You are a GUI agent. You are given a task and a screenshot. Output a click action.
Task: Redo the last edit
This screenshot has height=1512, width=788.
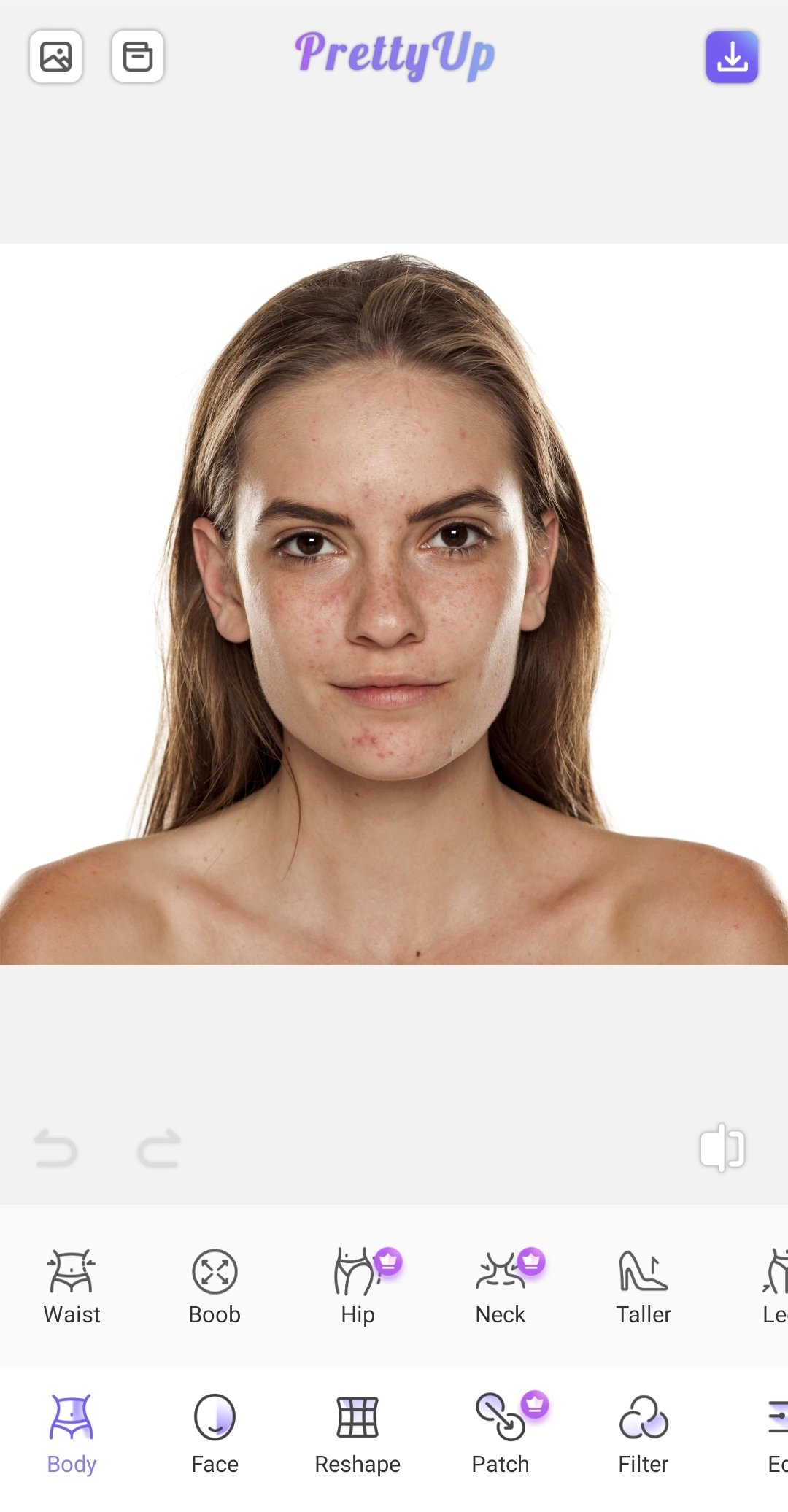pyautogui.click(x=159, y=1149)
